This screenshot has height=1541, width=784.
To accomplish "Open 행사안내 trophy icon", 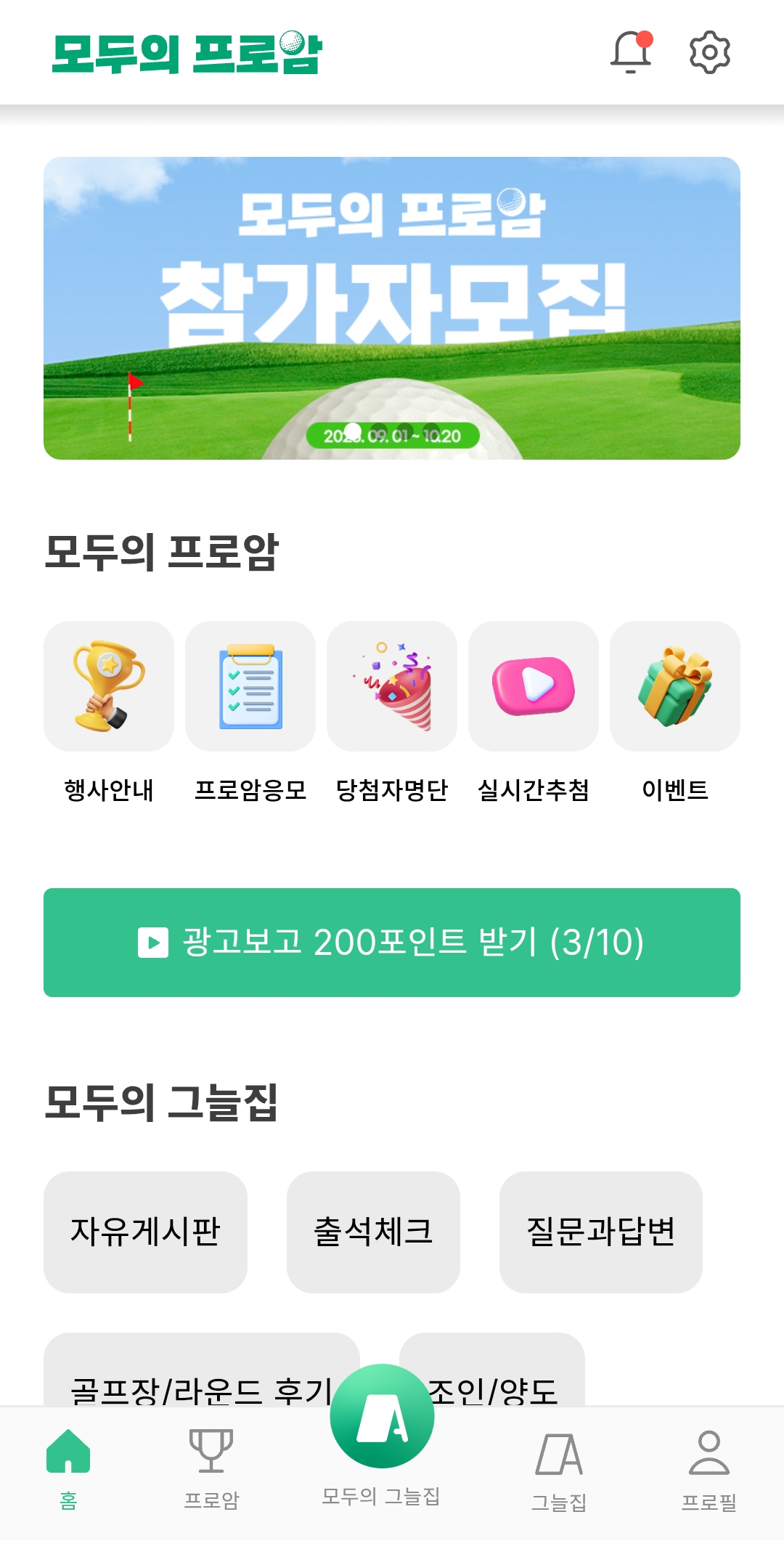I will click(x=109, y=686).
